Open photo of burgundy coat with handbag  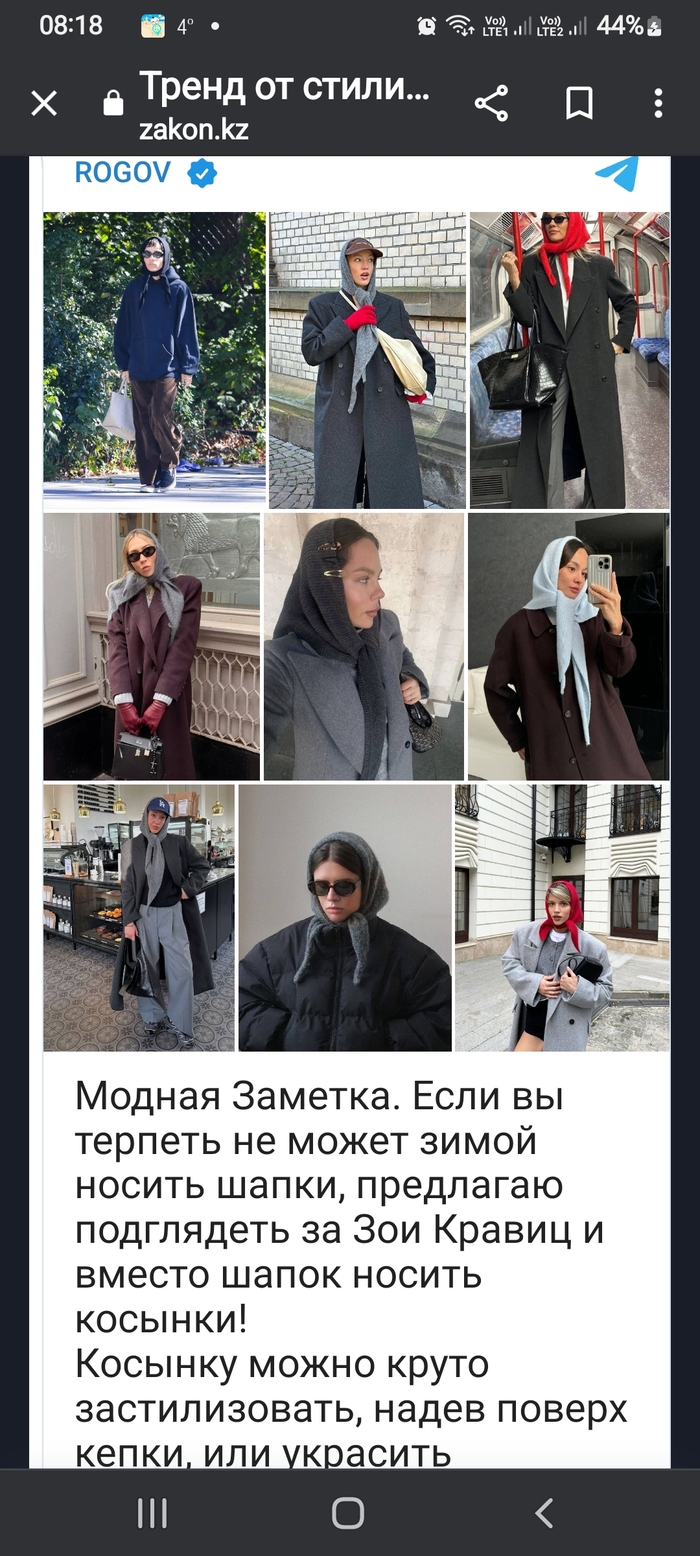click(151, 646)
